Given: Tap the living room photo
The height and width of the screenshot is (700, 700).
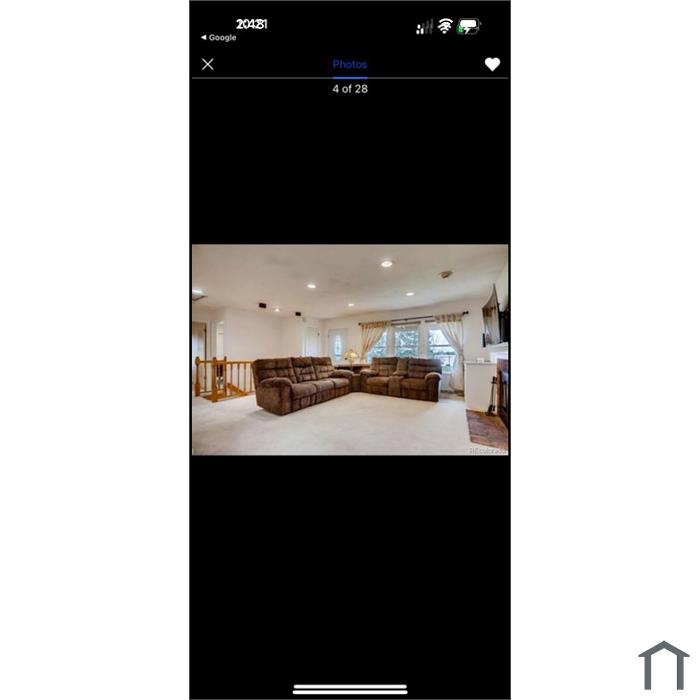Looking at the screenshot, I should tap(350, 350).
